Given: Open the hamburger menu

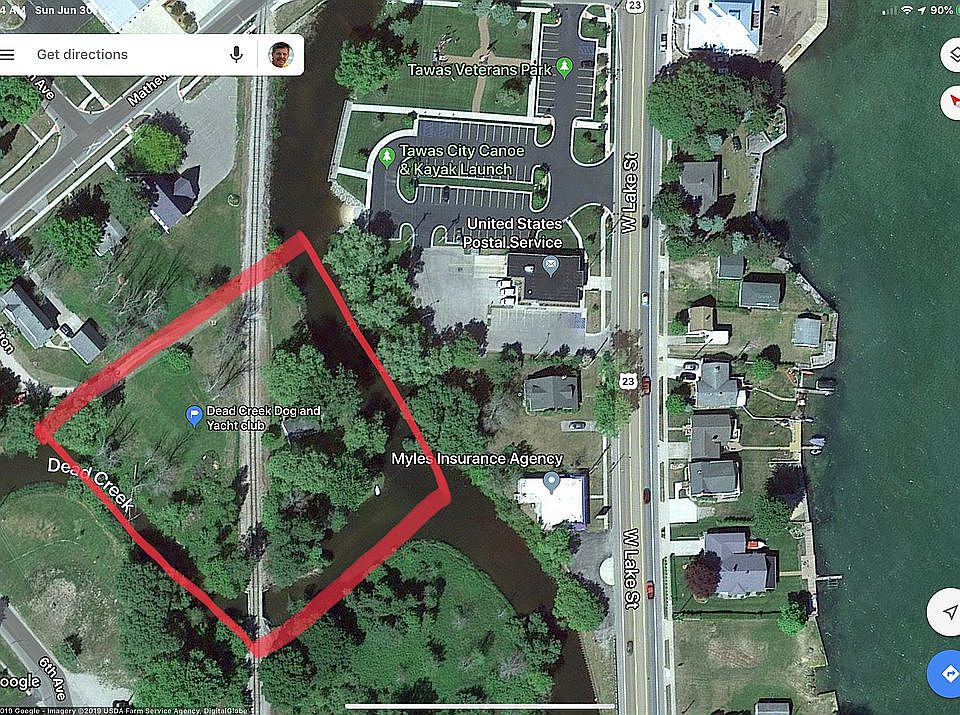Looking at the screenshot, I should [x=8, y=54].
